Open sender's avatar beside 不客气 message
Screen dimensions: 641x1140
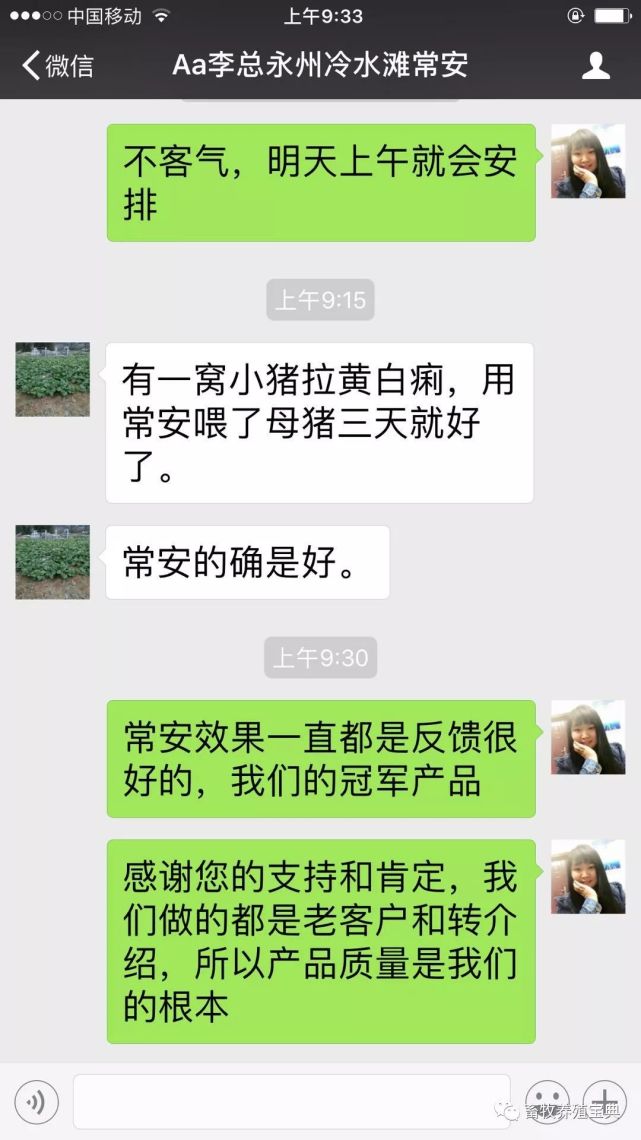588,161
